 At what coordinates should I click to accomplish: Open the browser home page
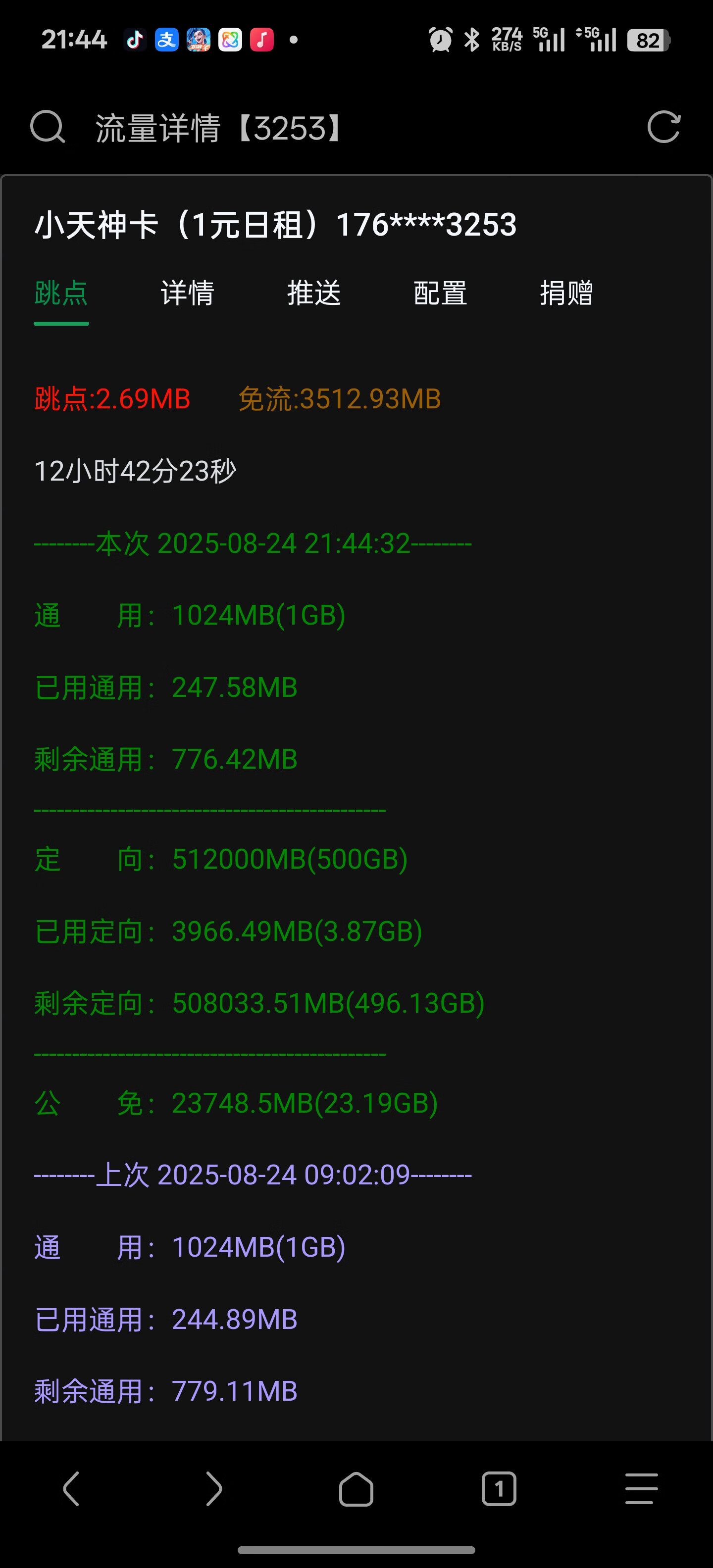click(x=356, y=1489)
